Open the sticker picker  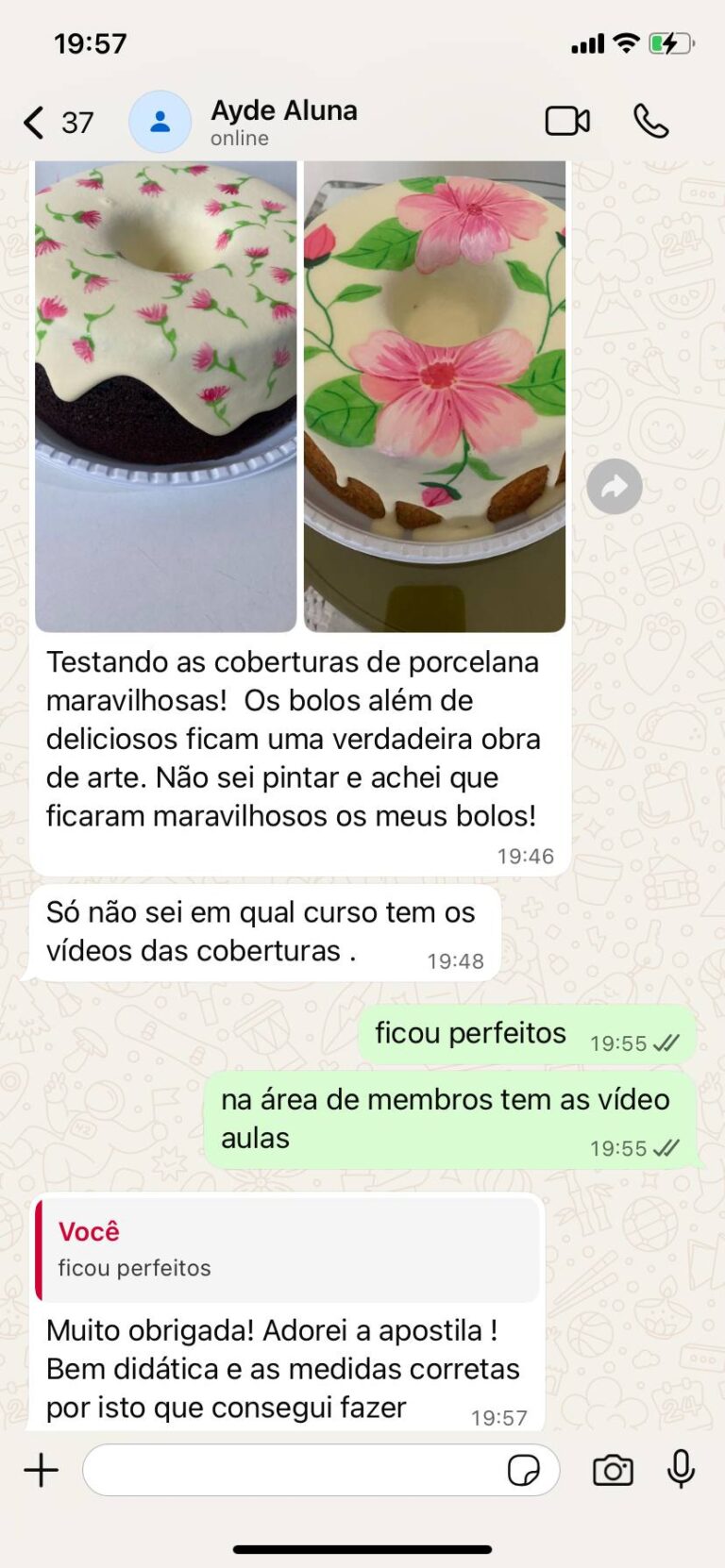coord(523,1470)
